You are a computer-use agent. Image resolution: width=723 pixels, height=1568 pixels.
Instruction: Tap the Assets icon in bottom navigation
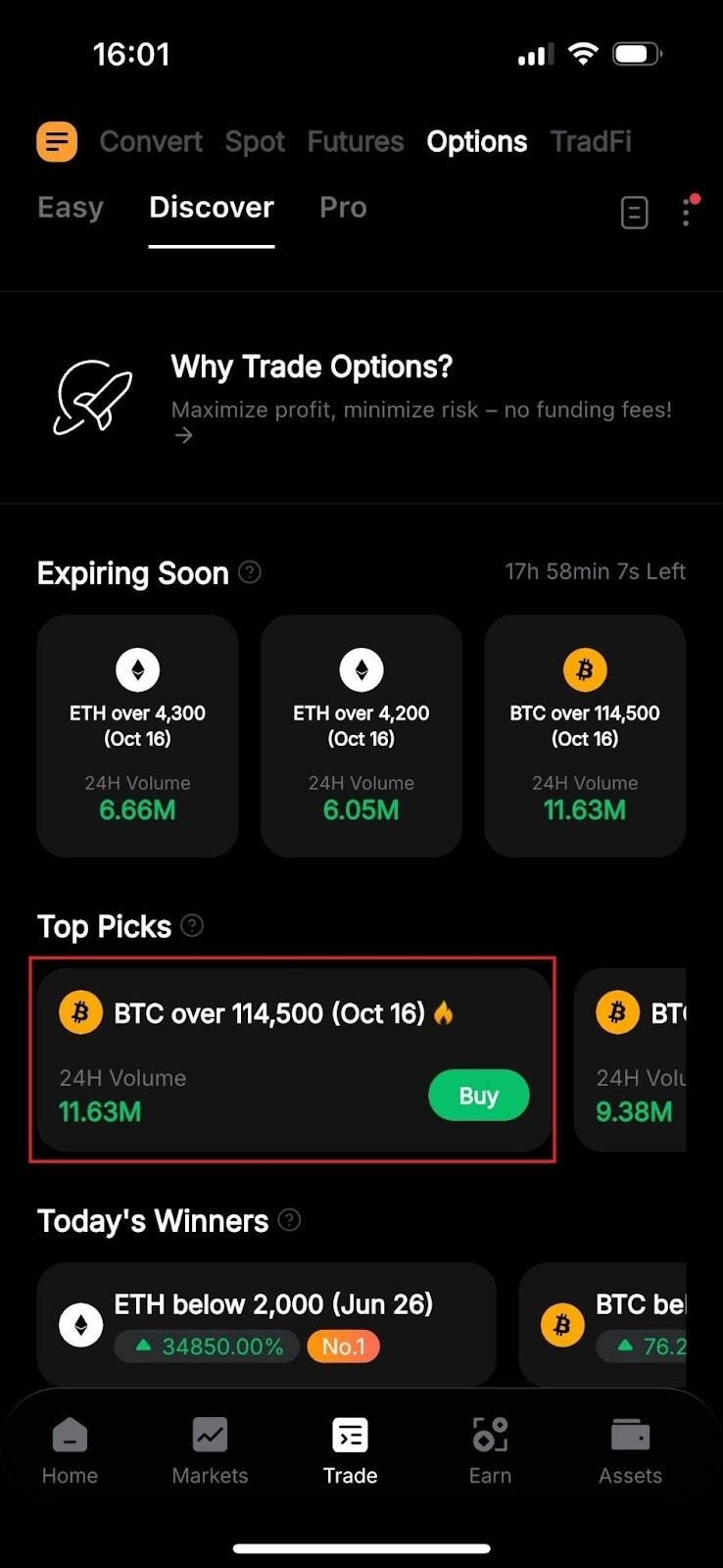pyautogui.click(x=630, y=1434)
